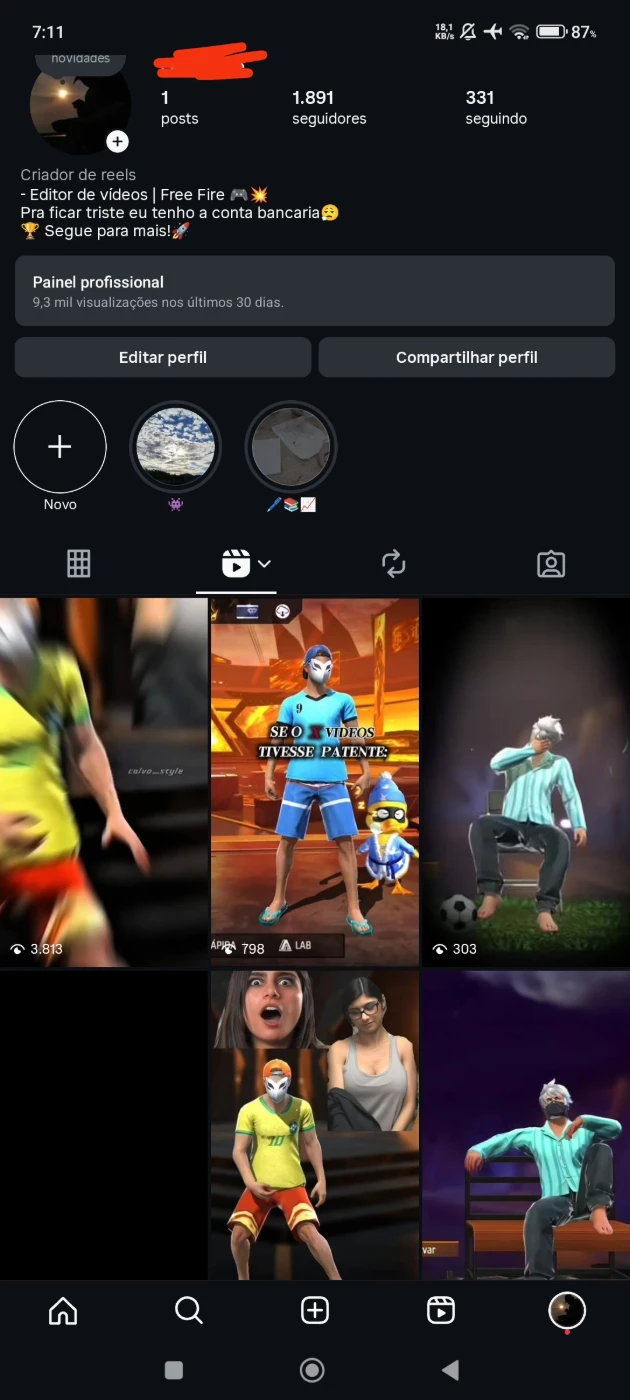
Task: Switch to the reposts tab
Action: 394,564
